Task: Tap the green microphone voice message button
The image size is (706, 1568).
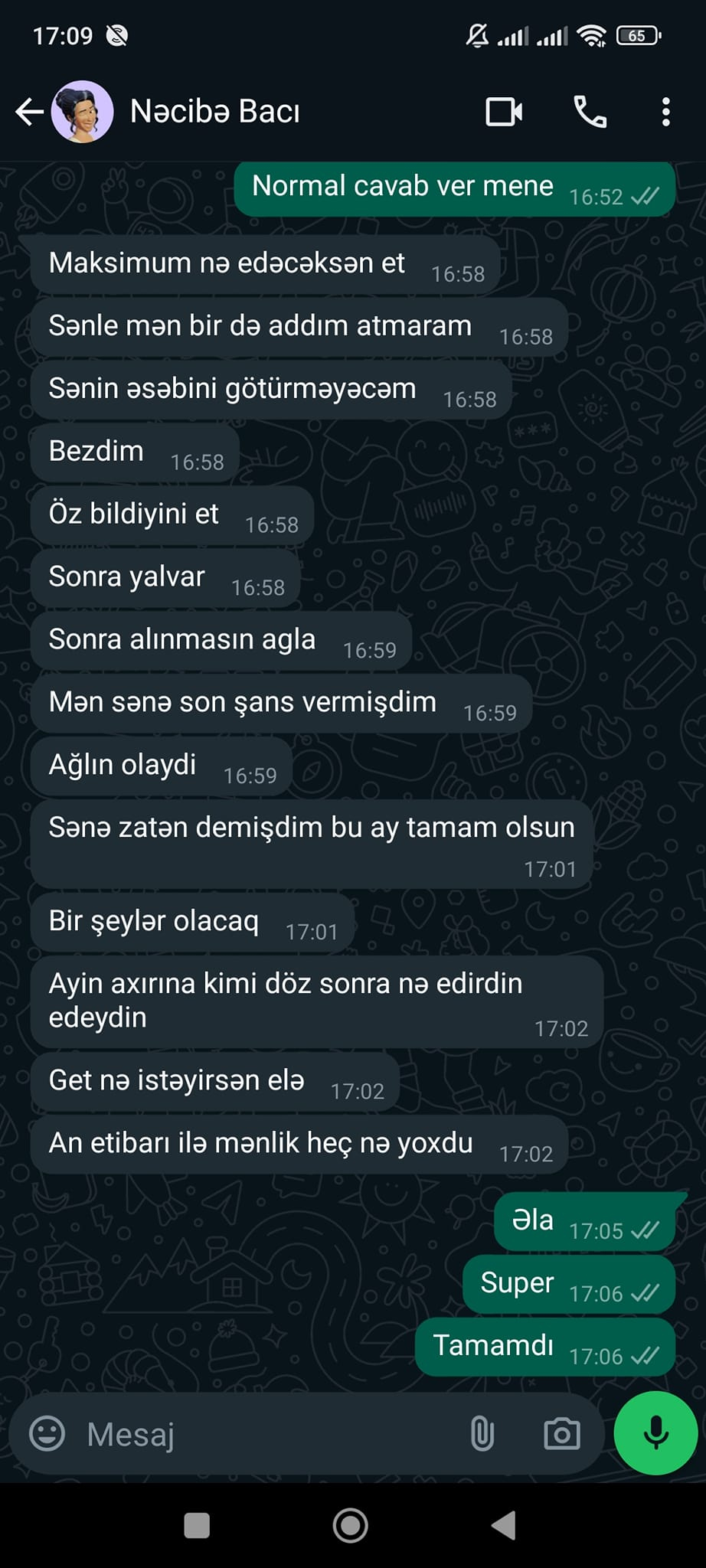Action: point(655,1433)
